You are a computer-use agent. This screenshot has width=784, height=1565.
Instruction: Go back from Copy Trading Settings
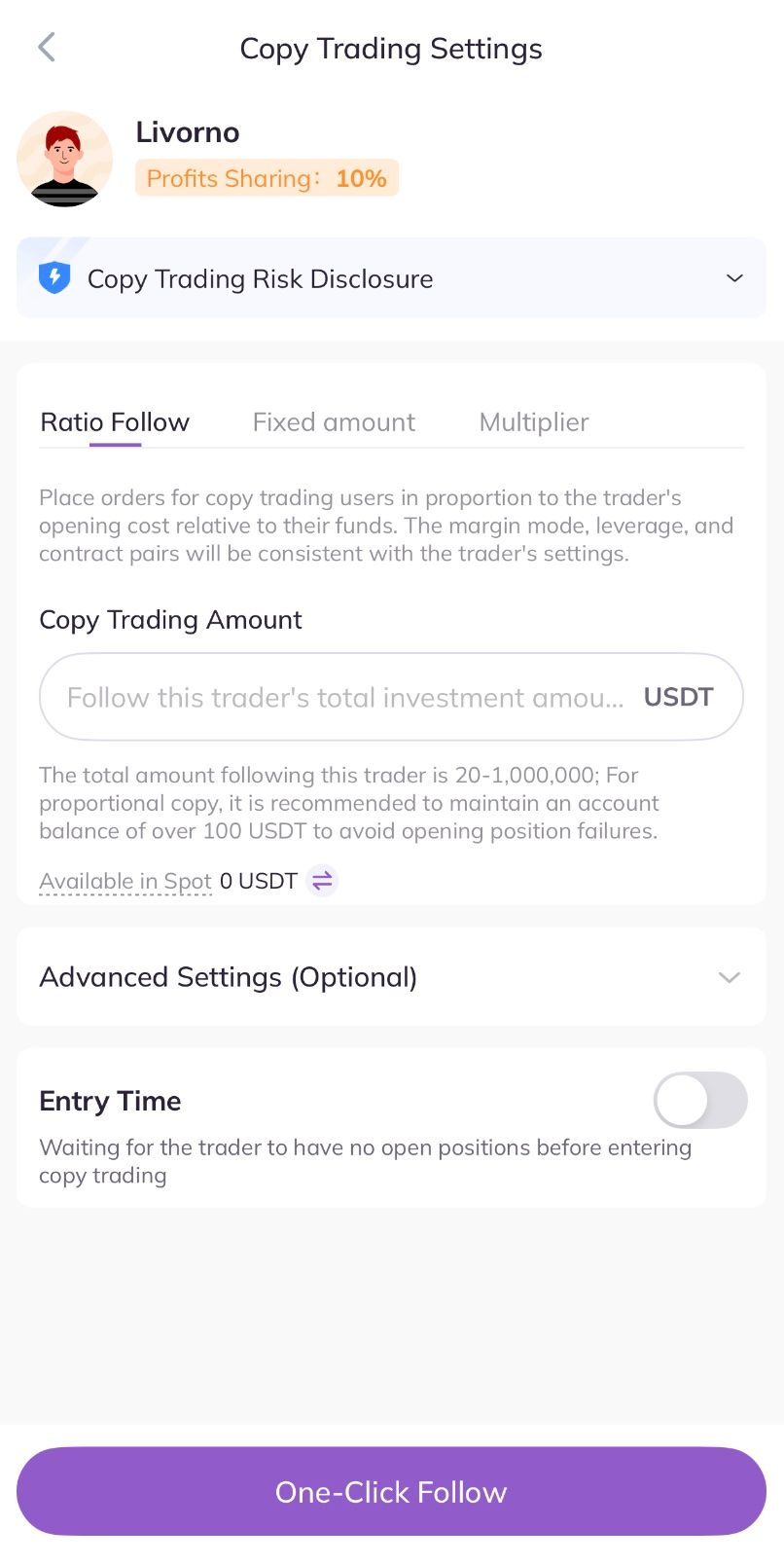point(46,48)
